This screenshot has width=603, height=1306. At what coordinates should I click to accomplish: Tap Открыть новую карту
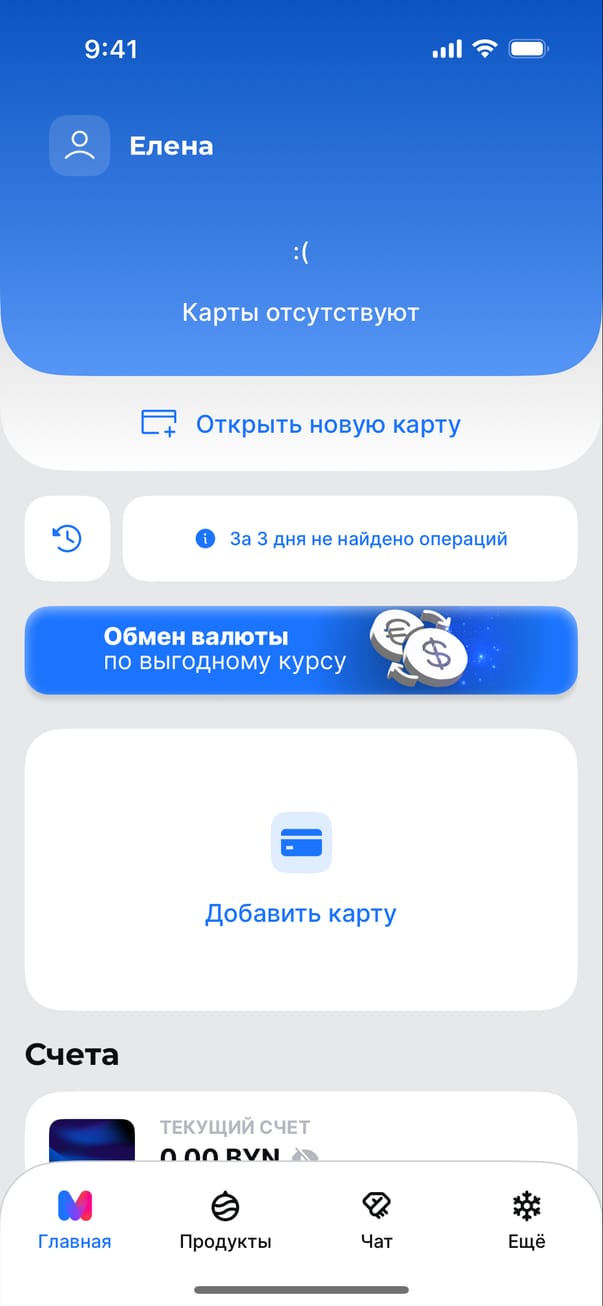pos(301,424)
